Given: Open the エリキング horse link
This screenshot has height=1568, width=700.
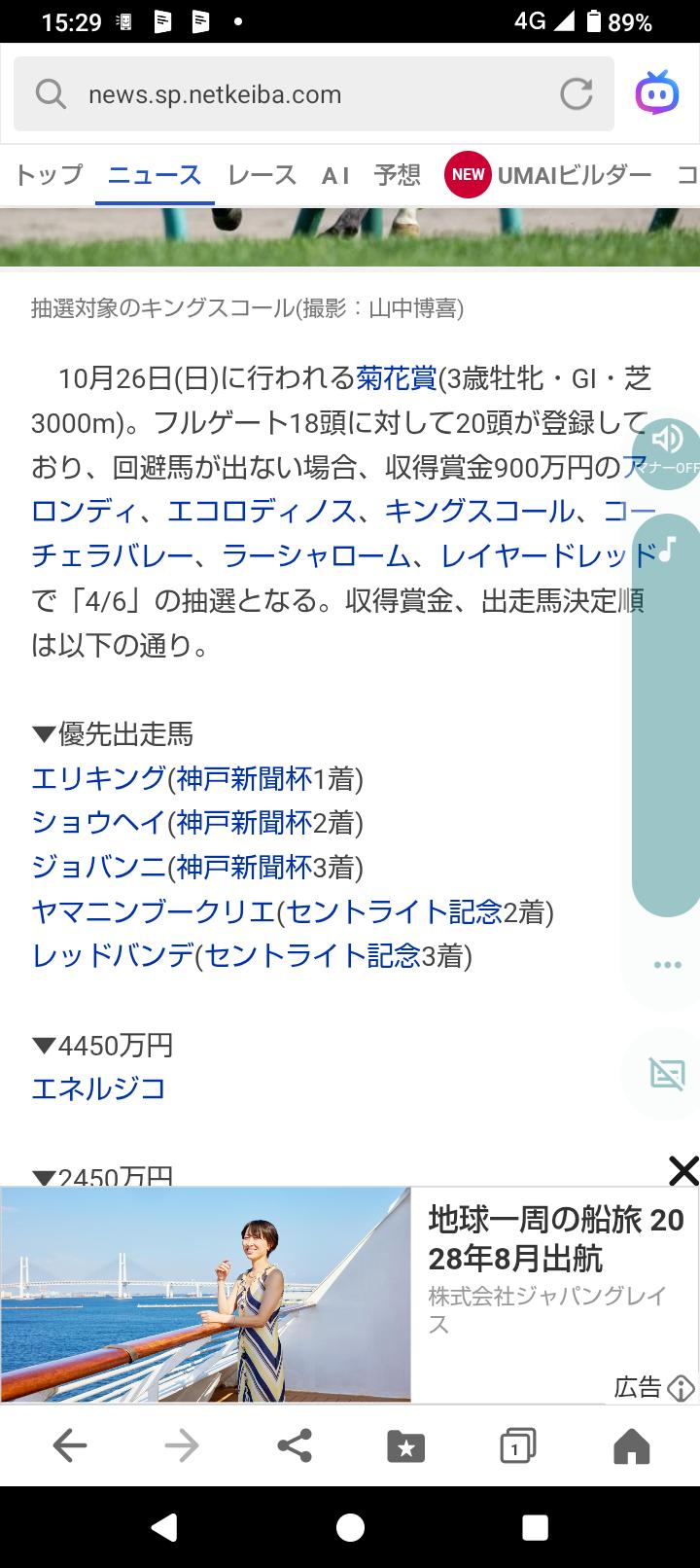Looking at the screenshot, I should pos(98,778).
